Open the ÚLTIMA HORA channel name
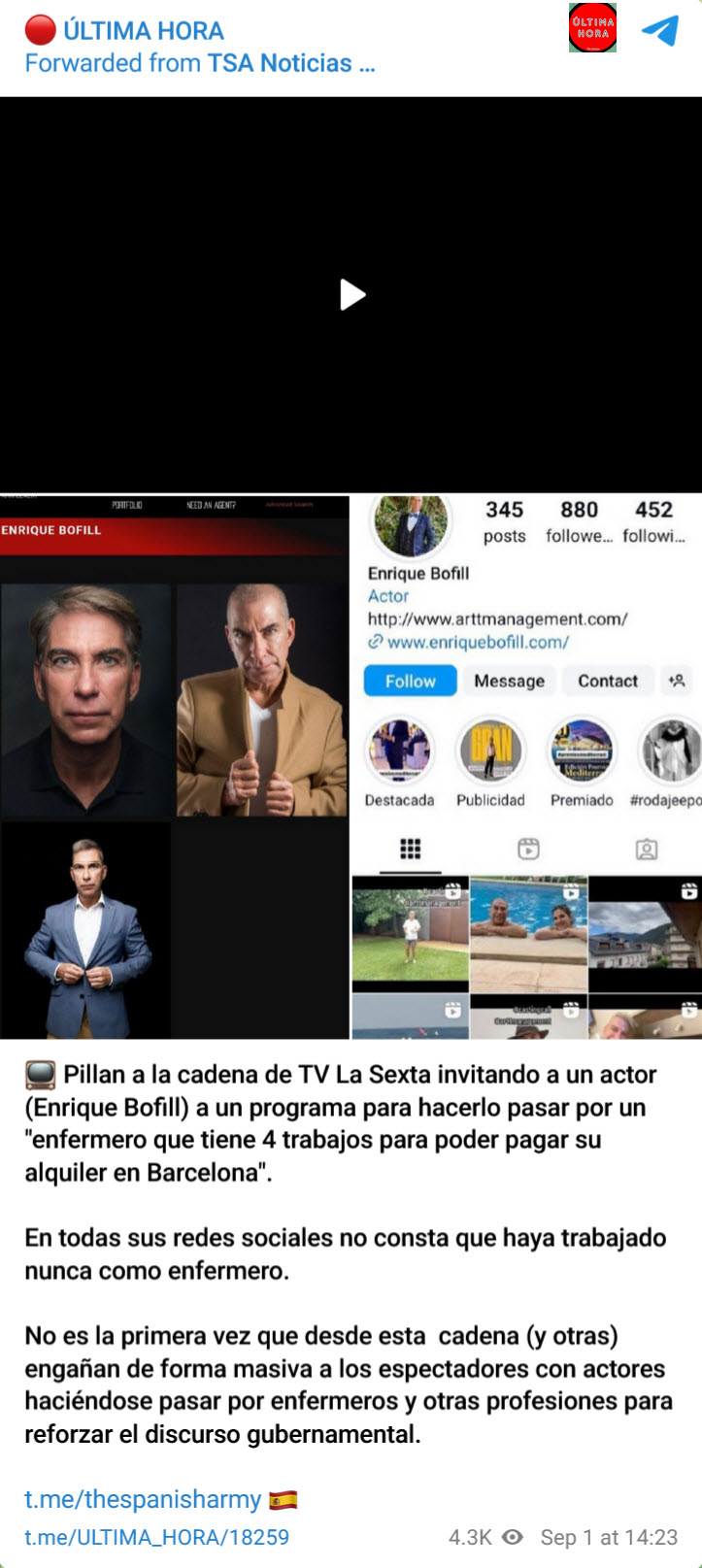702x1568 pixels. (143, 31)
